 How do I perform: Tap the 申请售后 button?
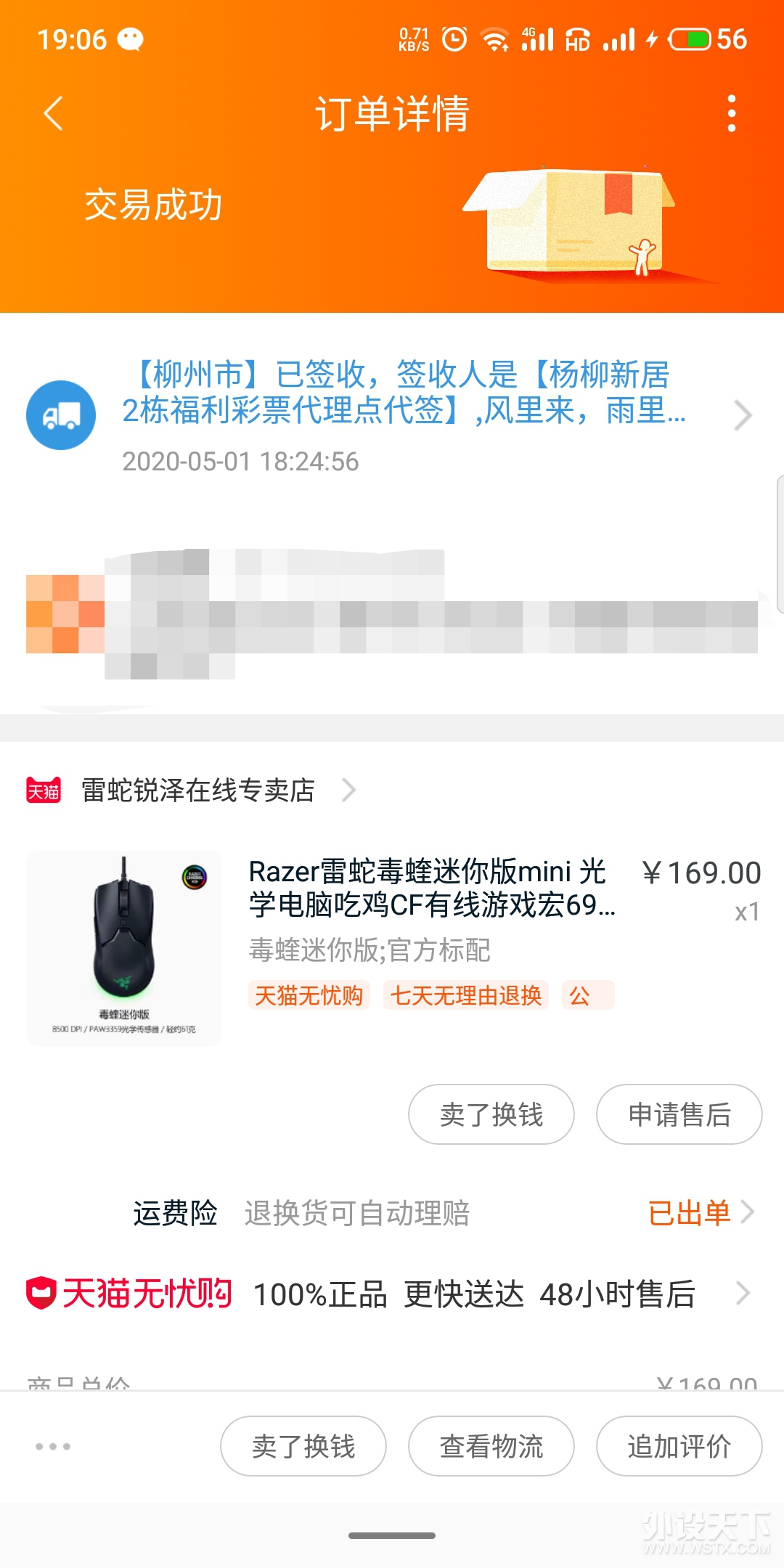(679, 1114)
